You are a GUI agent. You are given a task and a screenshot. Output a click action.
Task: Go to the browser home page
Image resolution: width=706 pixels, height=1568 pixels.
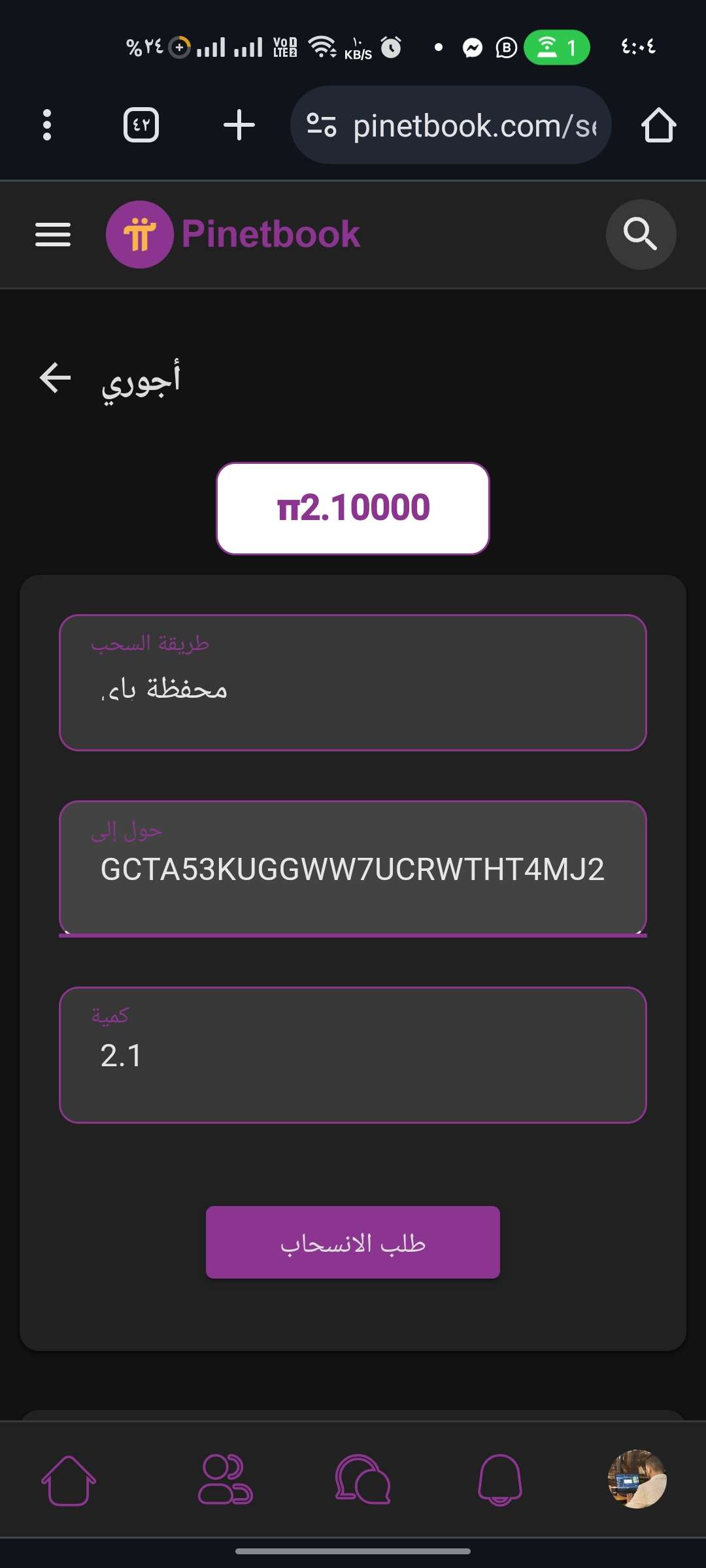[658, 125]
